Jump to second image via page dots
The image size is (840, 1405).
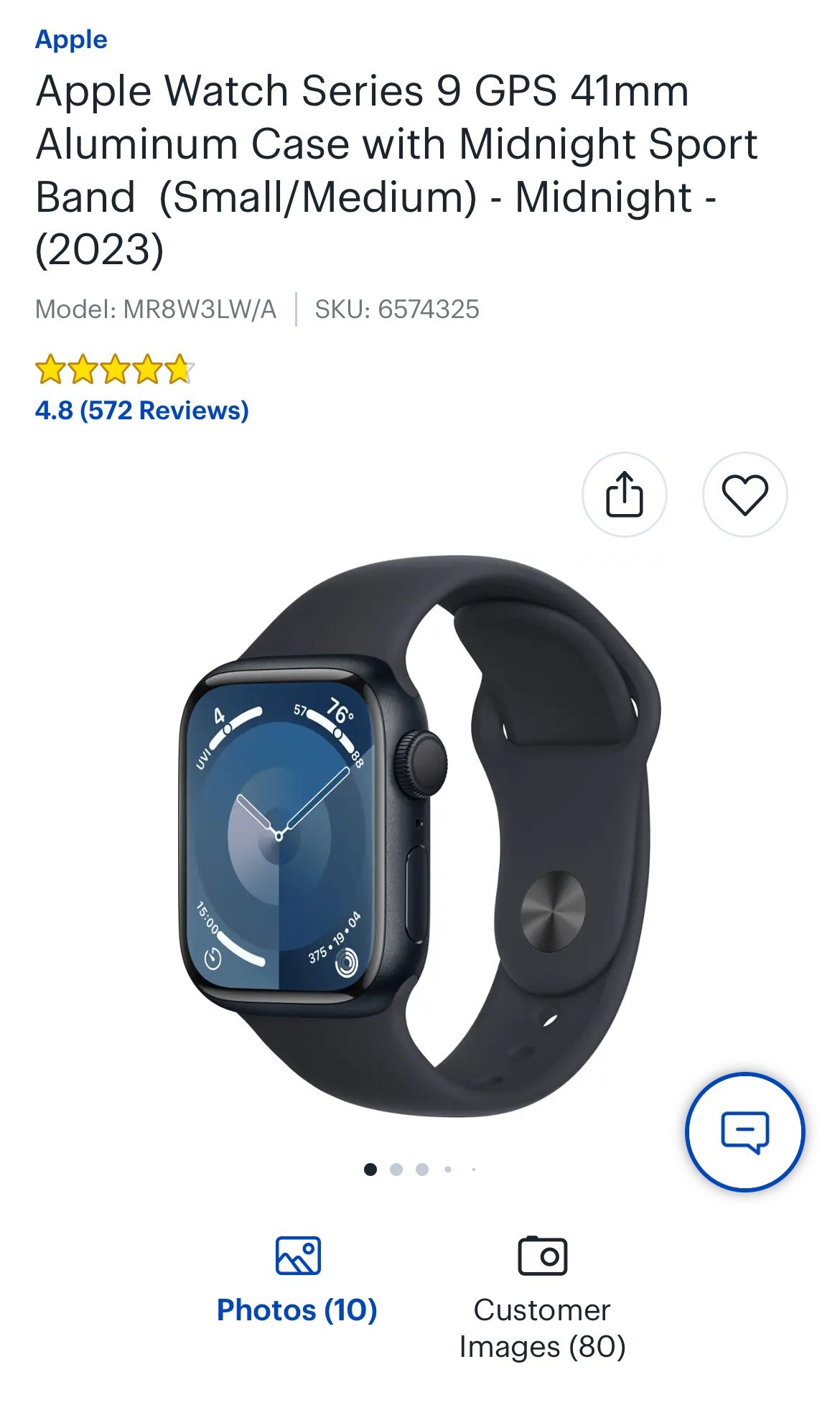point(396,1170)
